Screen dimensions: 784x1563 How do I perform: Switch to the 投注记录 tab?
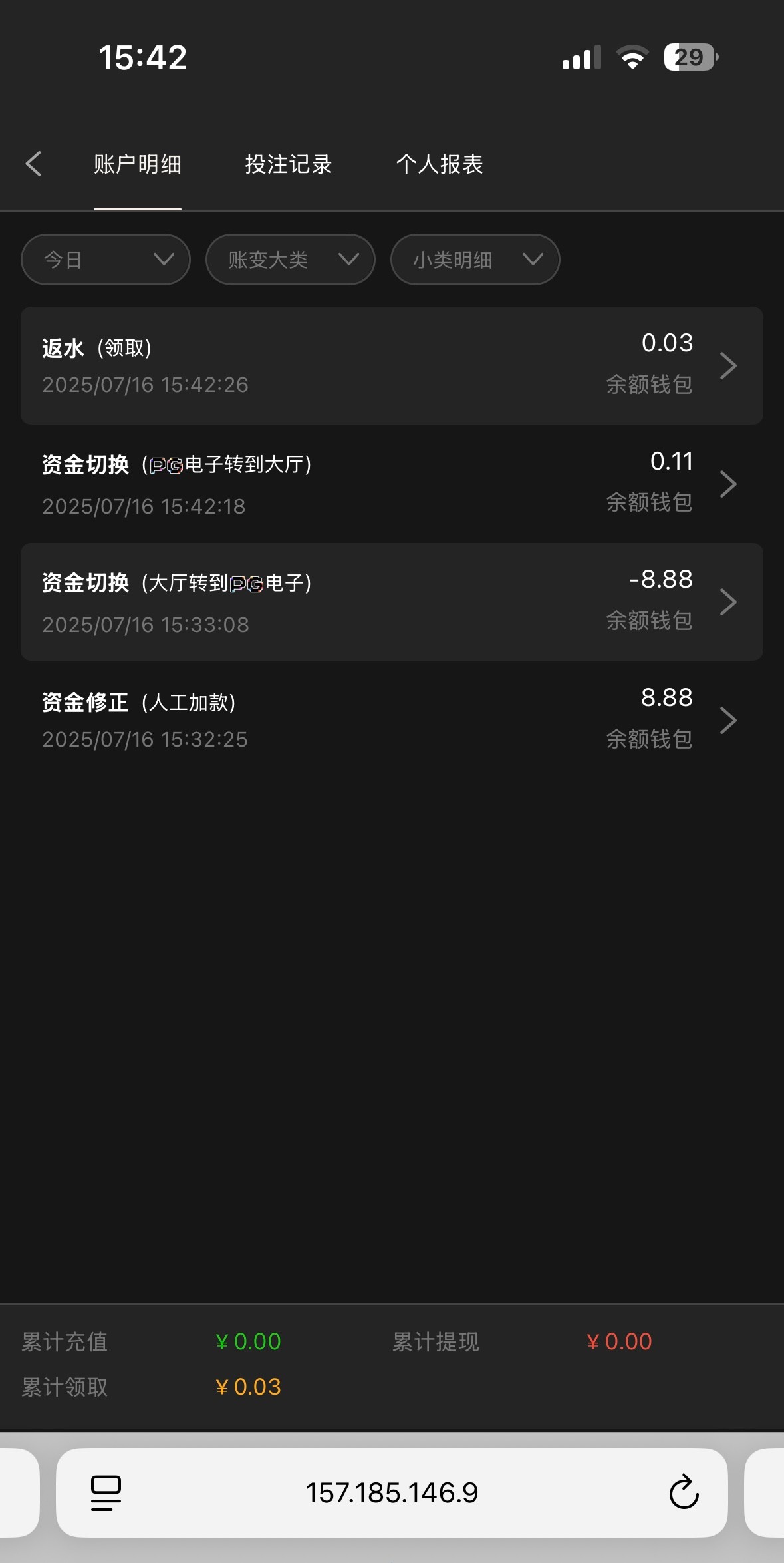tap(288, 164)
